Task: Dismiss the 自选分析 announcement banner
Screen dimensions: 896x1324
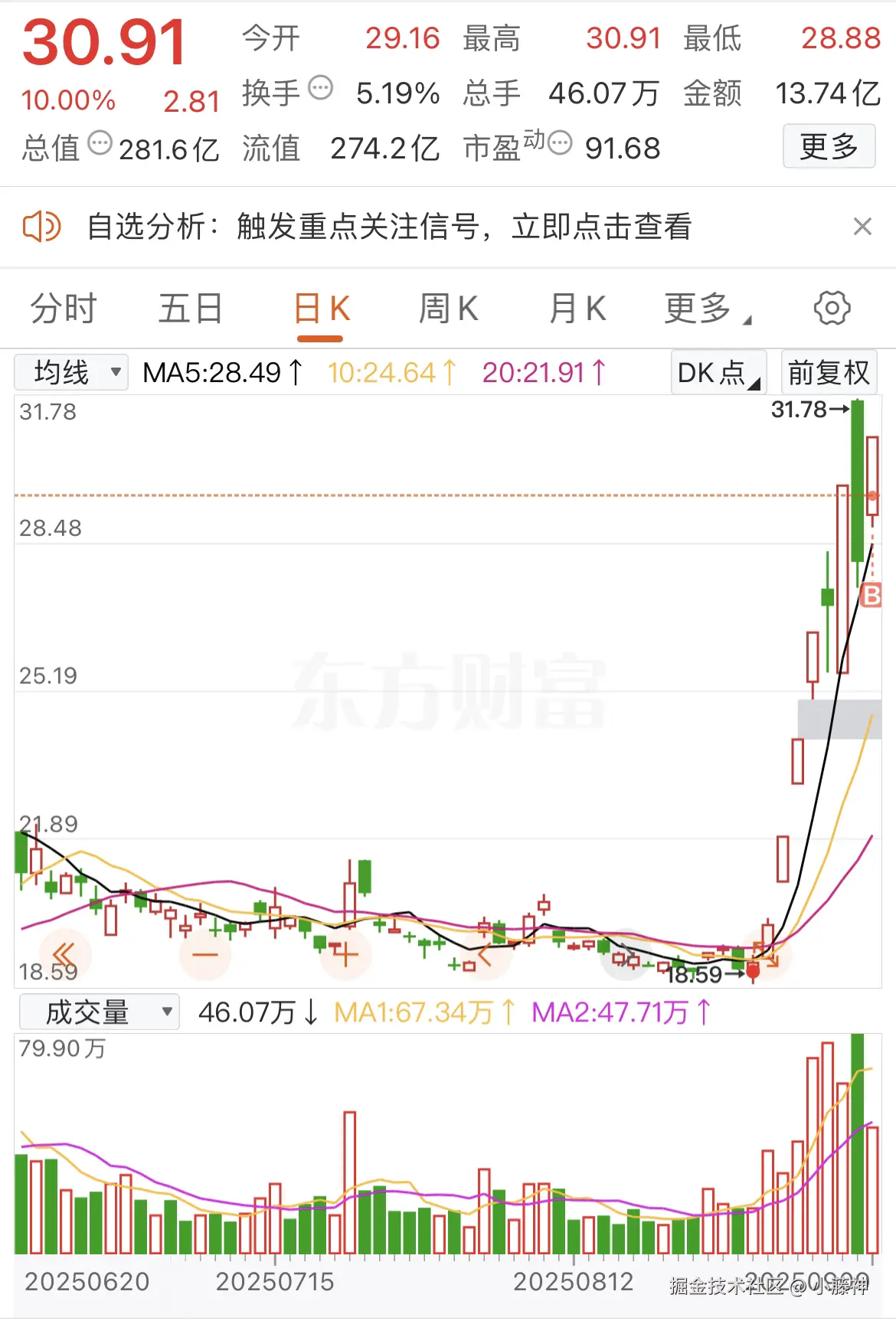Action: click(x=862, y=226)
